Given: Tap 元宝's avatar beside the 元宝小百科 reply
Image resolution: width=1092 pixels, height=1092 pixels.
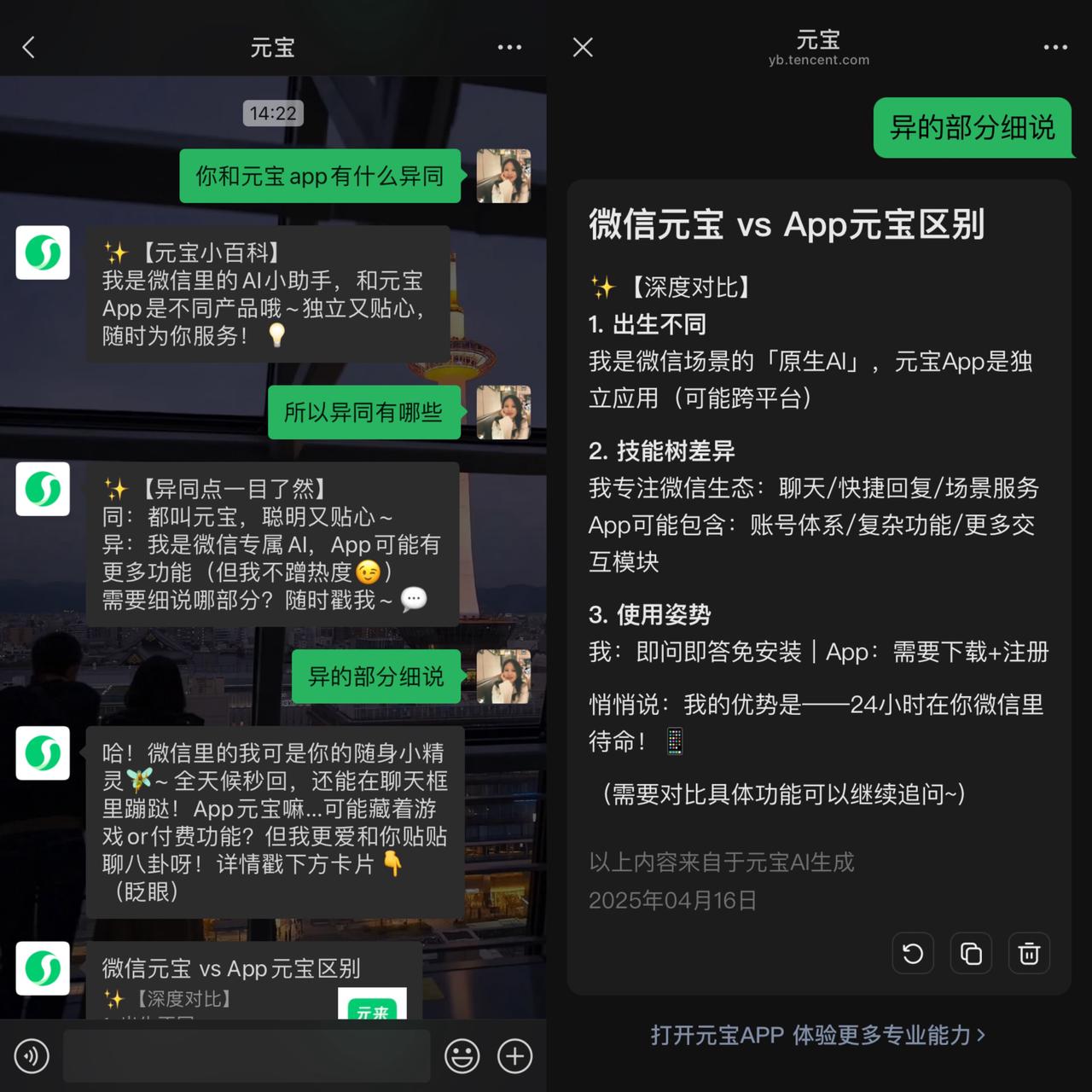Looking at the screenshot, I should [43, 253].
